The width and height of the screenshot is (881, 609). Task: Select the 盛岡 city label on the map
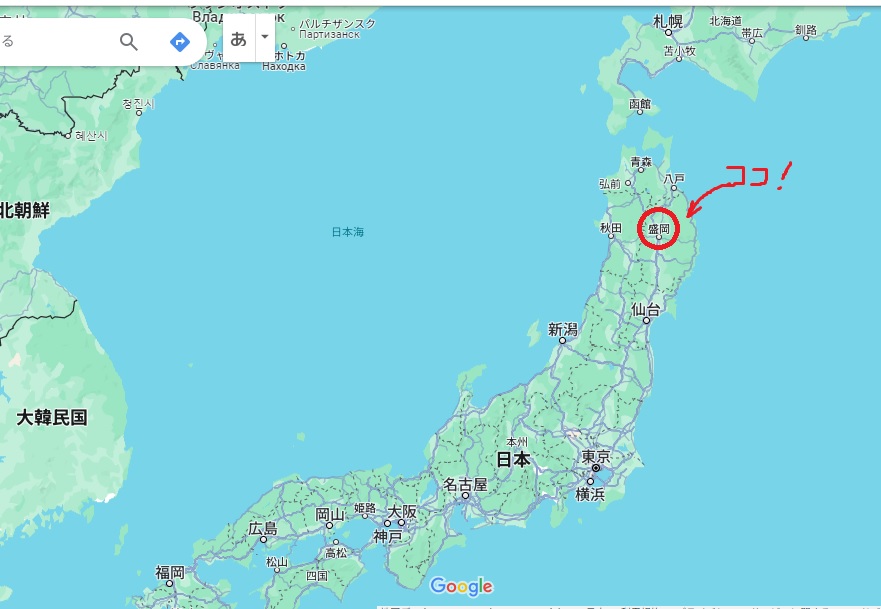click(x=658, y=229)
